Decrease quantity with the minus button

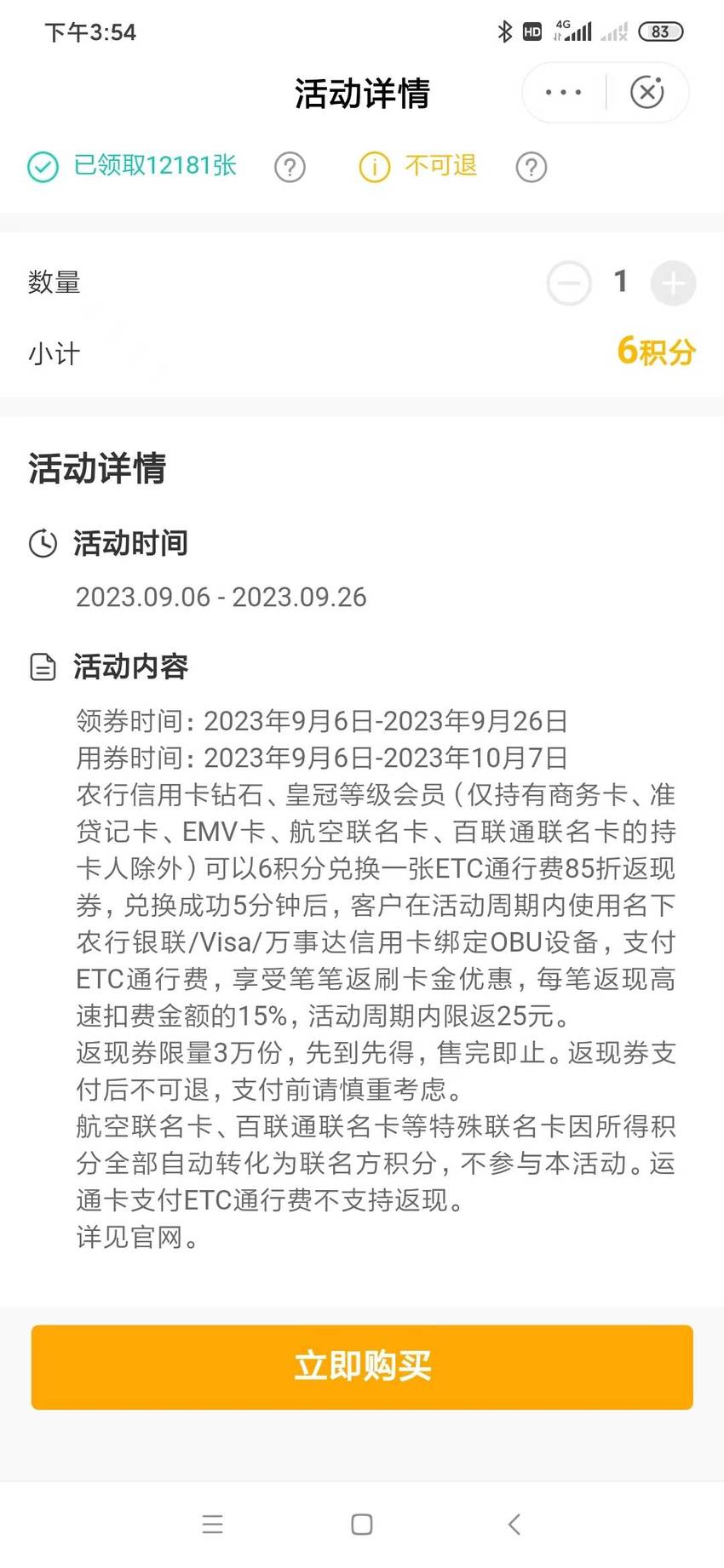(x=569, y=283)
